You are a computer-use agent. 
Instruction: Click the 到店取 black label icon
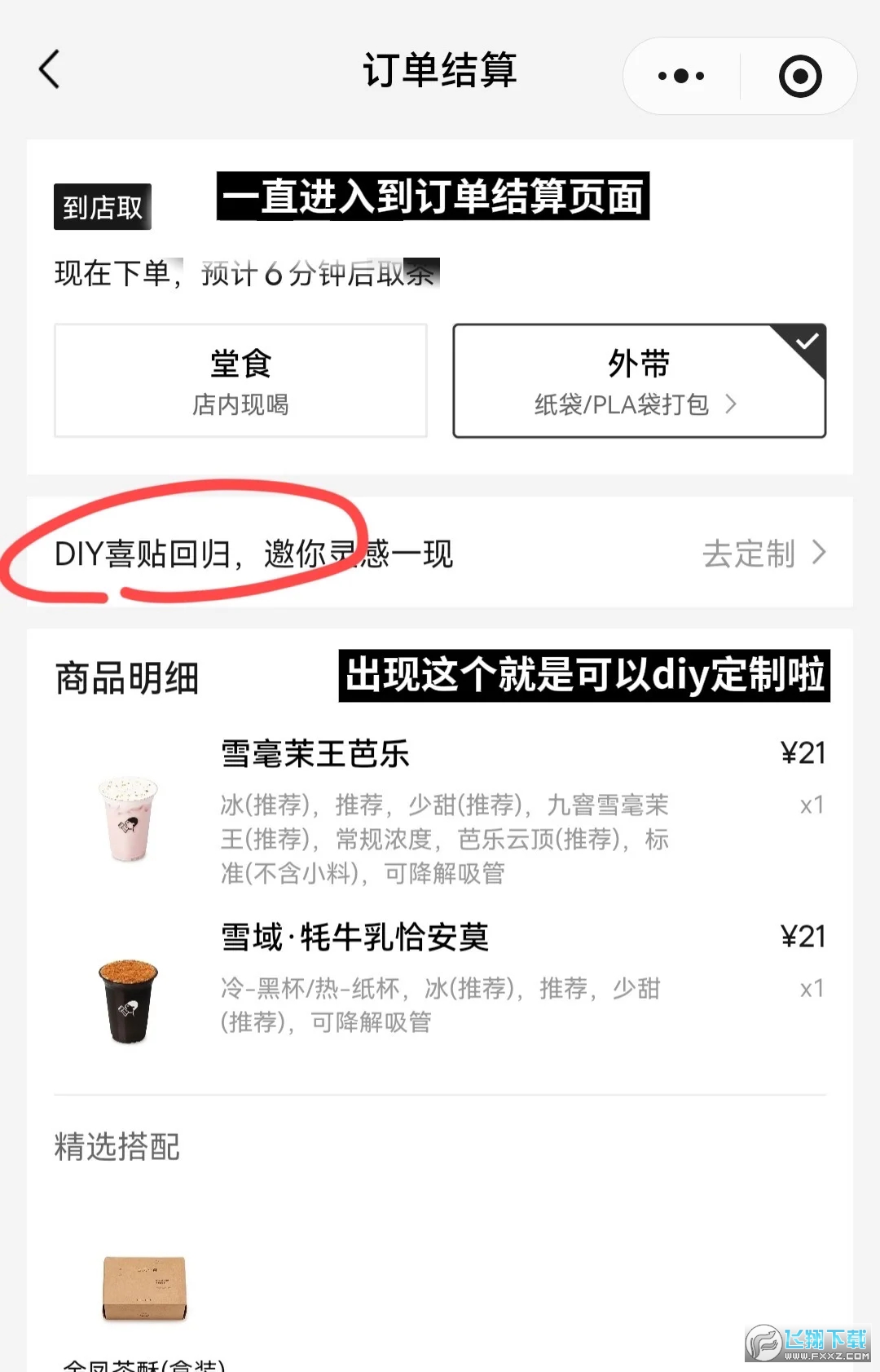103,206
